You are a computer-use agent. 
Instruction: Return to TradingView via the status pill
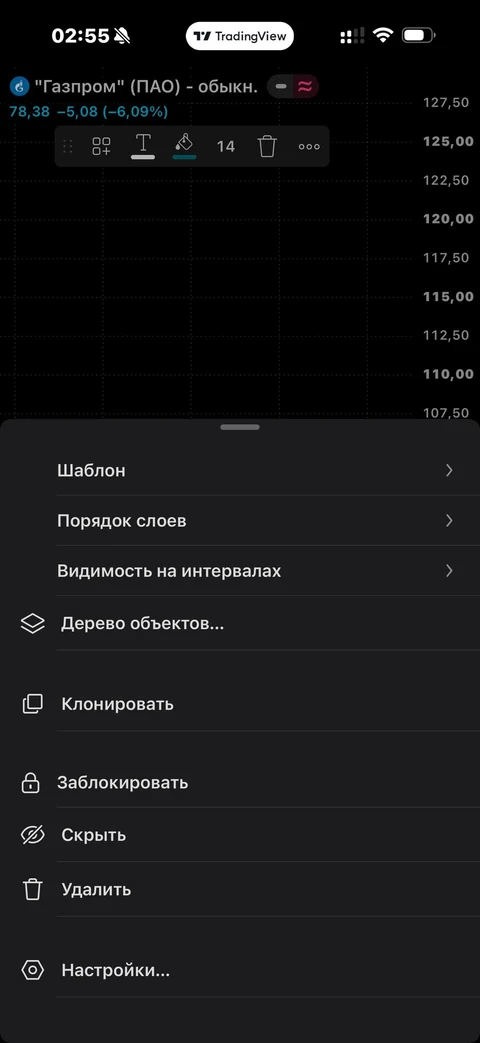(x=240, y=36)
